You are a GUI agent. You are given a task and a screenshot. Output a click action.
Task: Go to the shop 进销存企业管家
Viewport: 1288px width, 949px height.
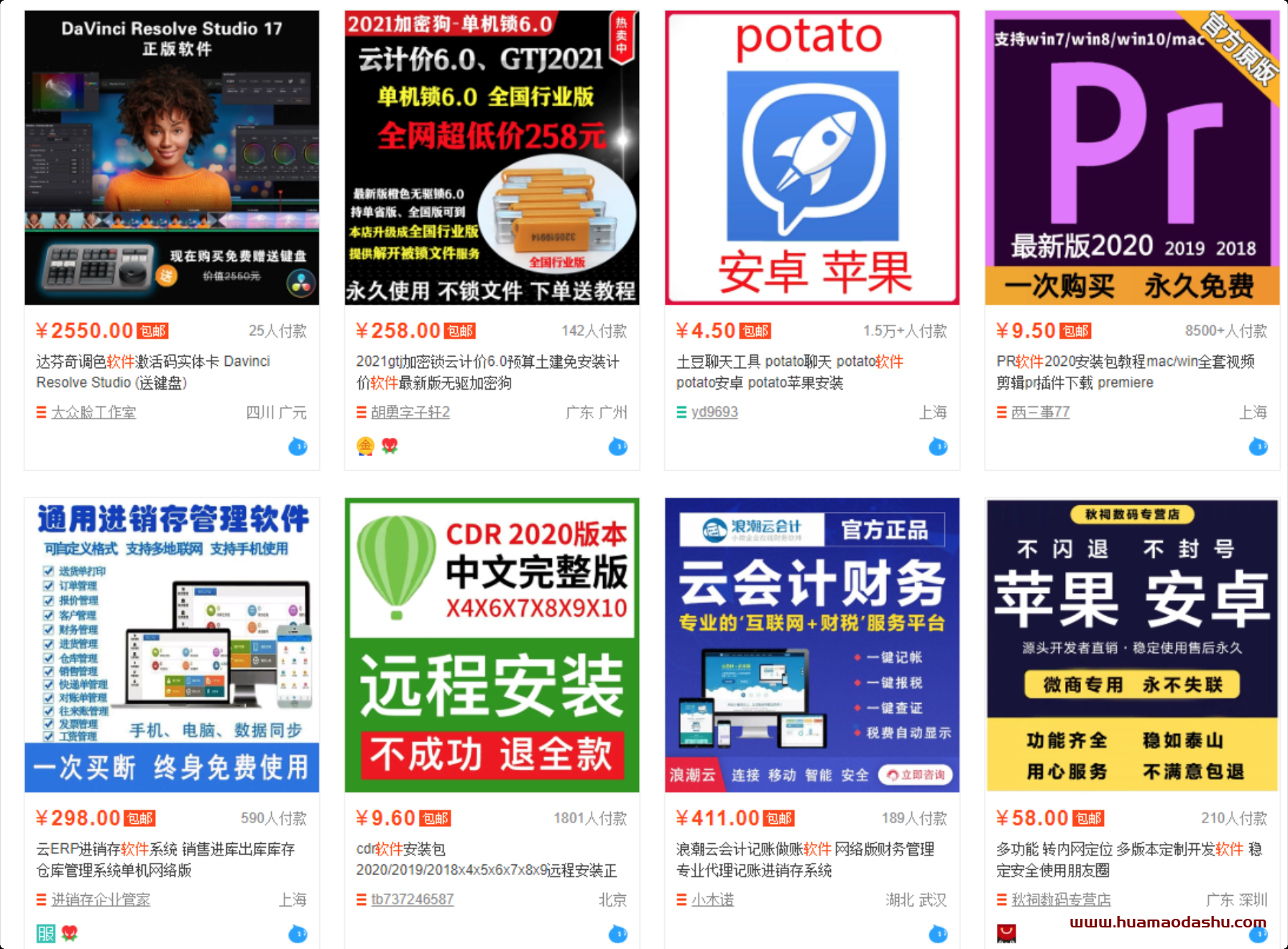click(x=101, y=899)
